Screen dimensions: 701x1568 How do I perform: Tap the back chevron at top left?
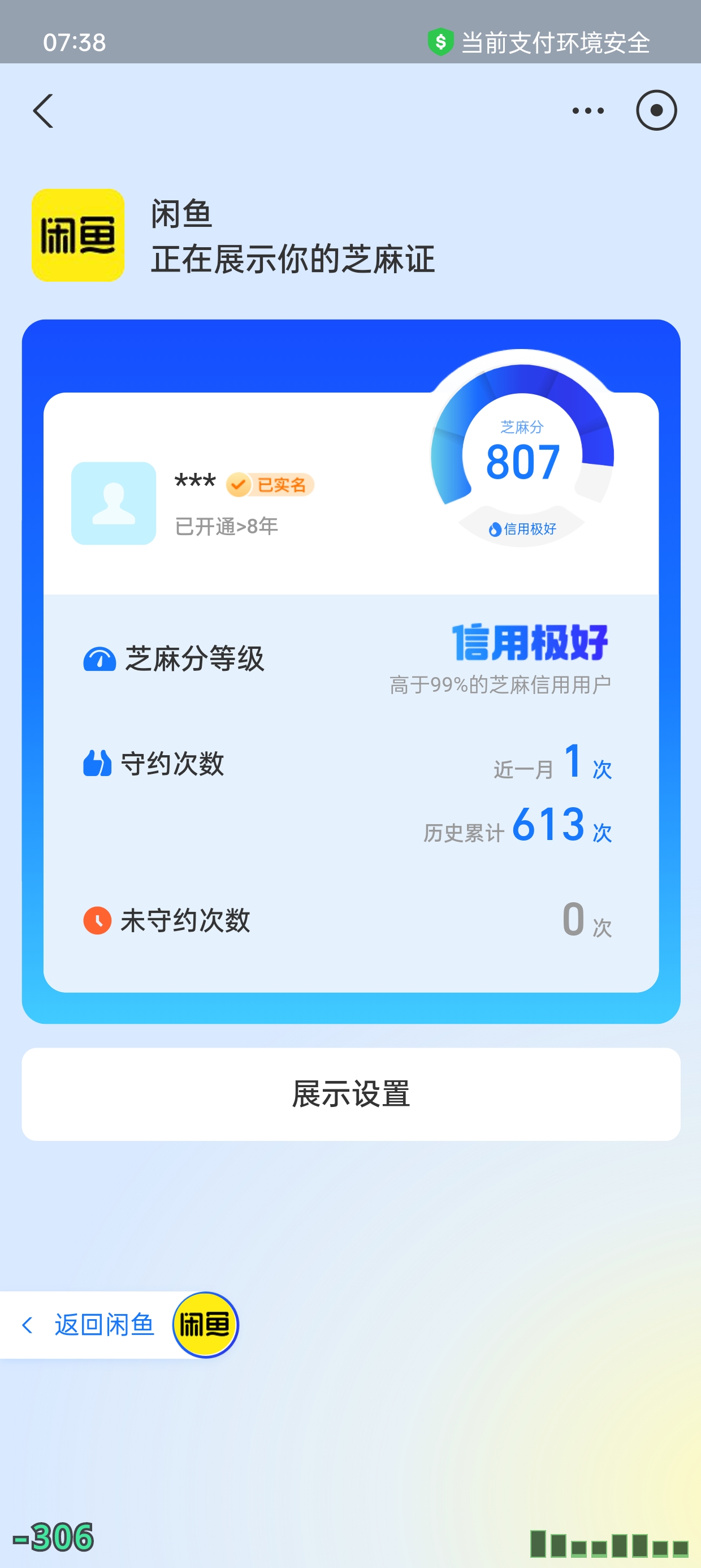click(42, 112)
